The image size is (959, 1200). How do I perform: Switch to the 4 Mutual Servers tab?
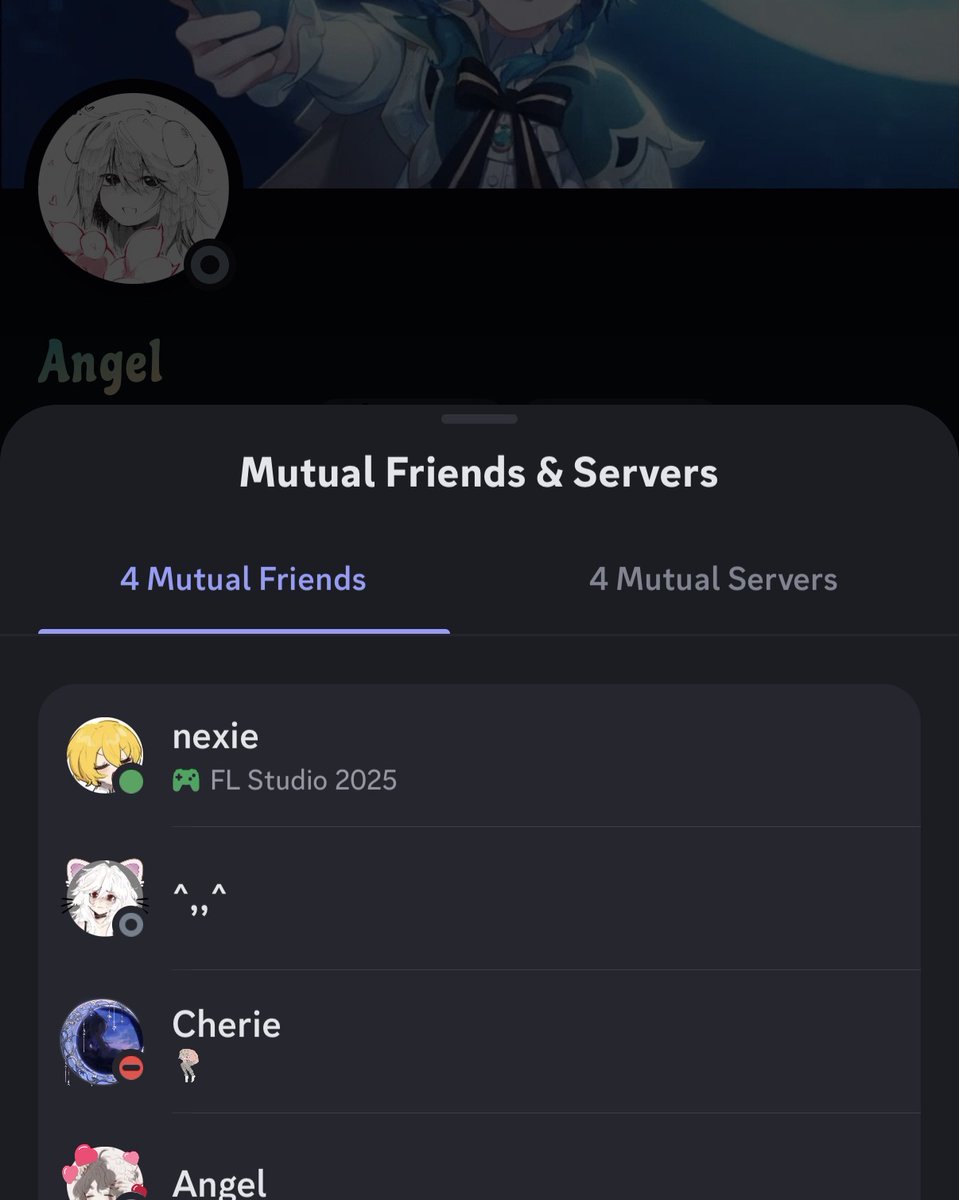pos(713,579)
